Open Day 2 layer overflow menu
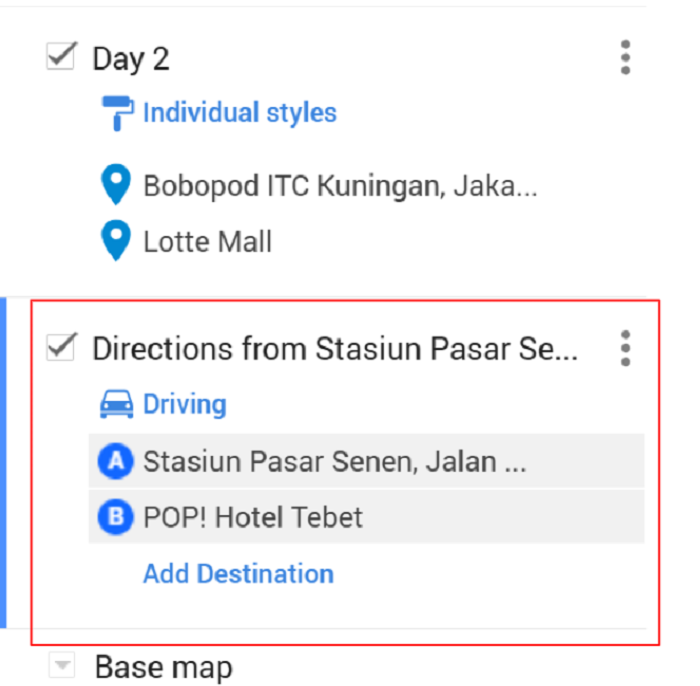This screenshot has height=686, width=700. (x=625, y=58)
